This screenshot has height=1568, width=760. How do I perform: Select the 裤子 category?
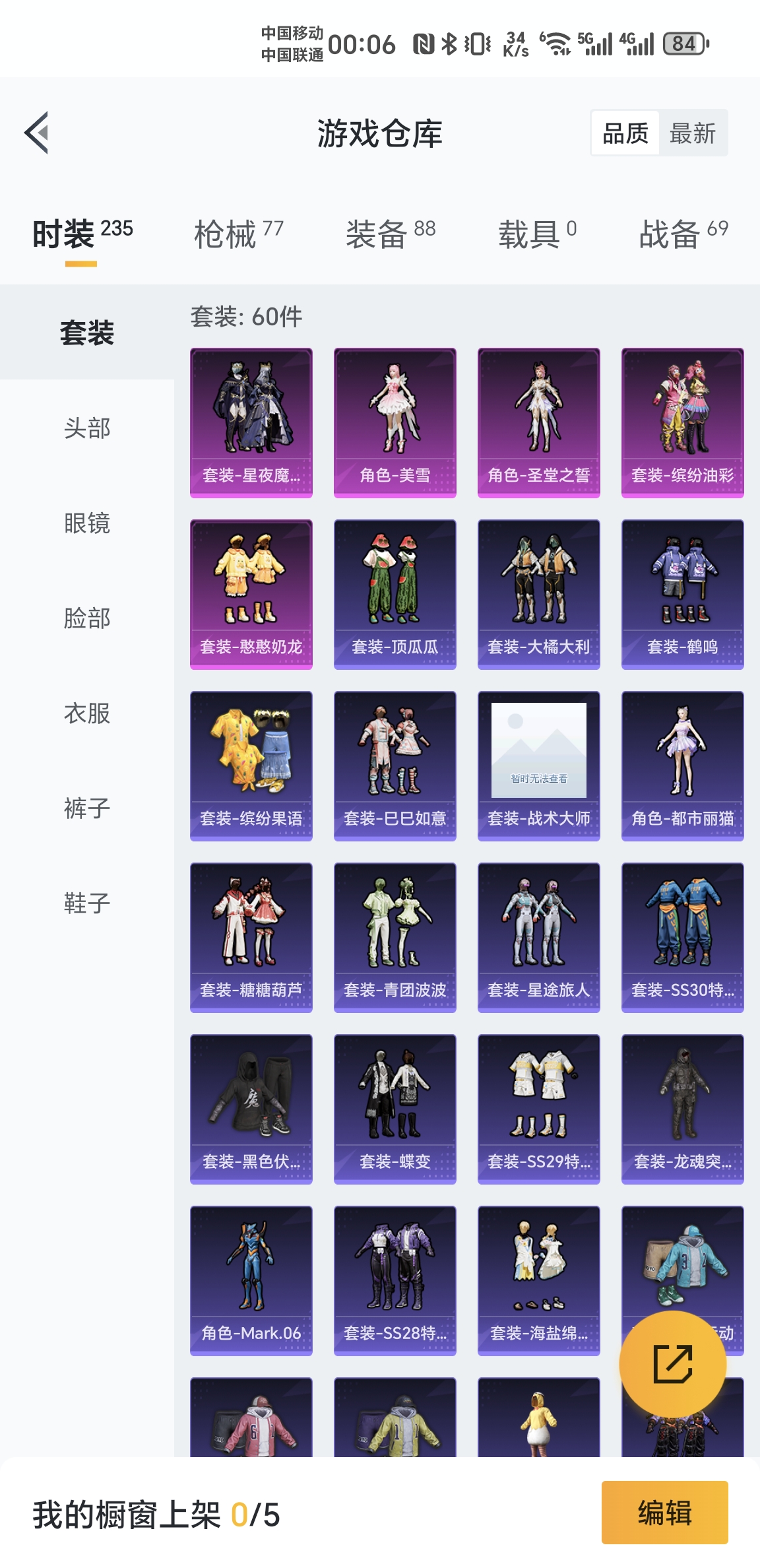87,808
